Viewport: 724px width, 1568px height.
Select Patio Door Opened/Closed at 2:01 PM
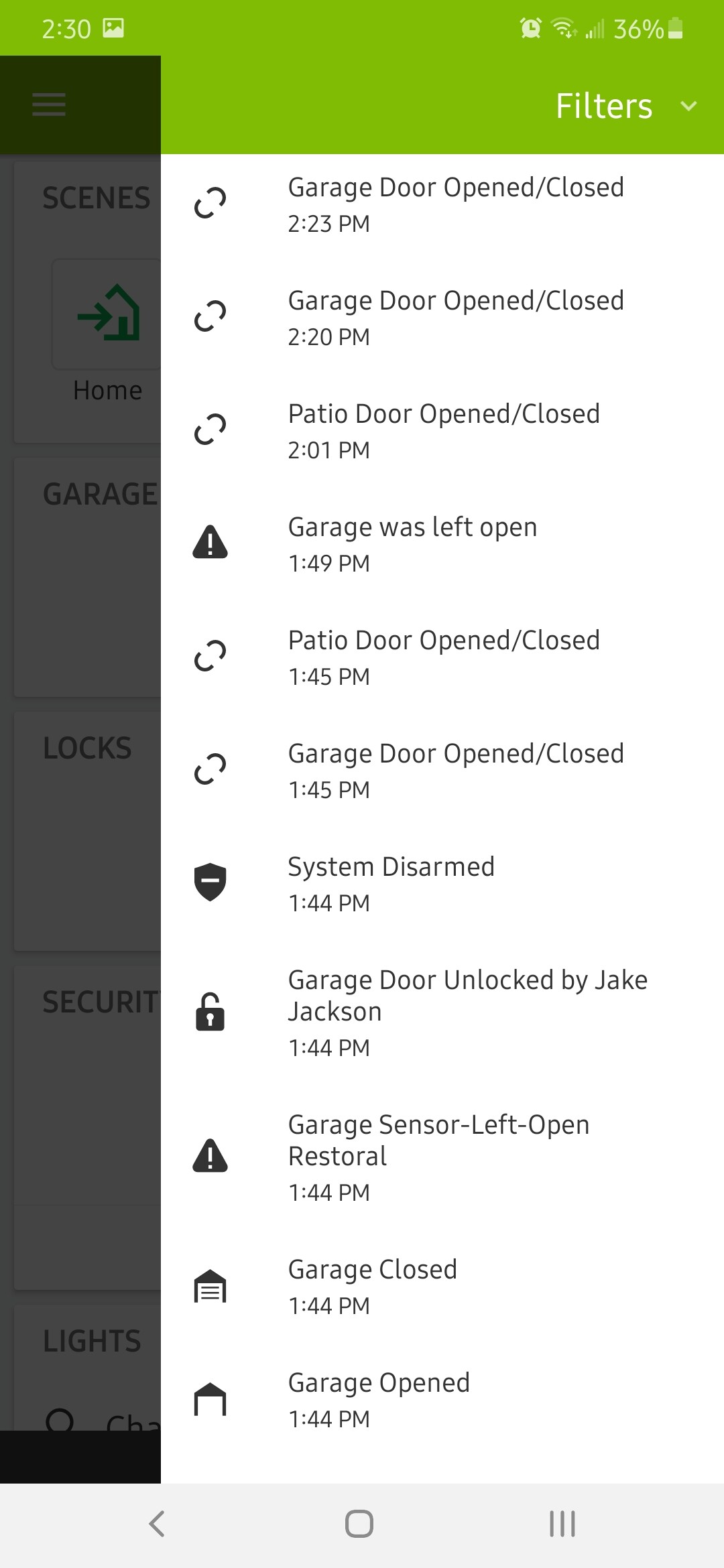pyautogui.click(x=442, y=431)
